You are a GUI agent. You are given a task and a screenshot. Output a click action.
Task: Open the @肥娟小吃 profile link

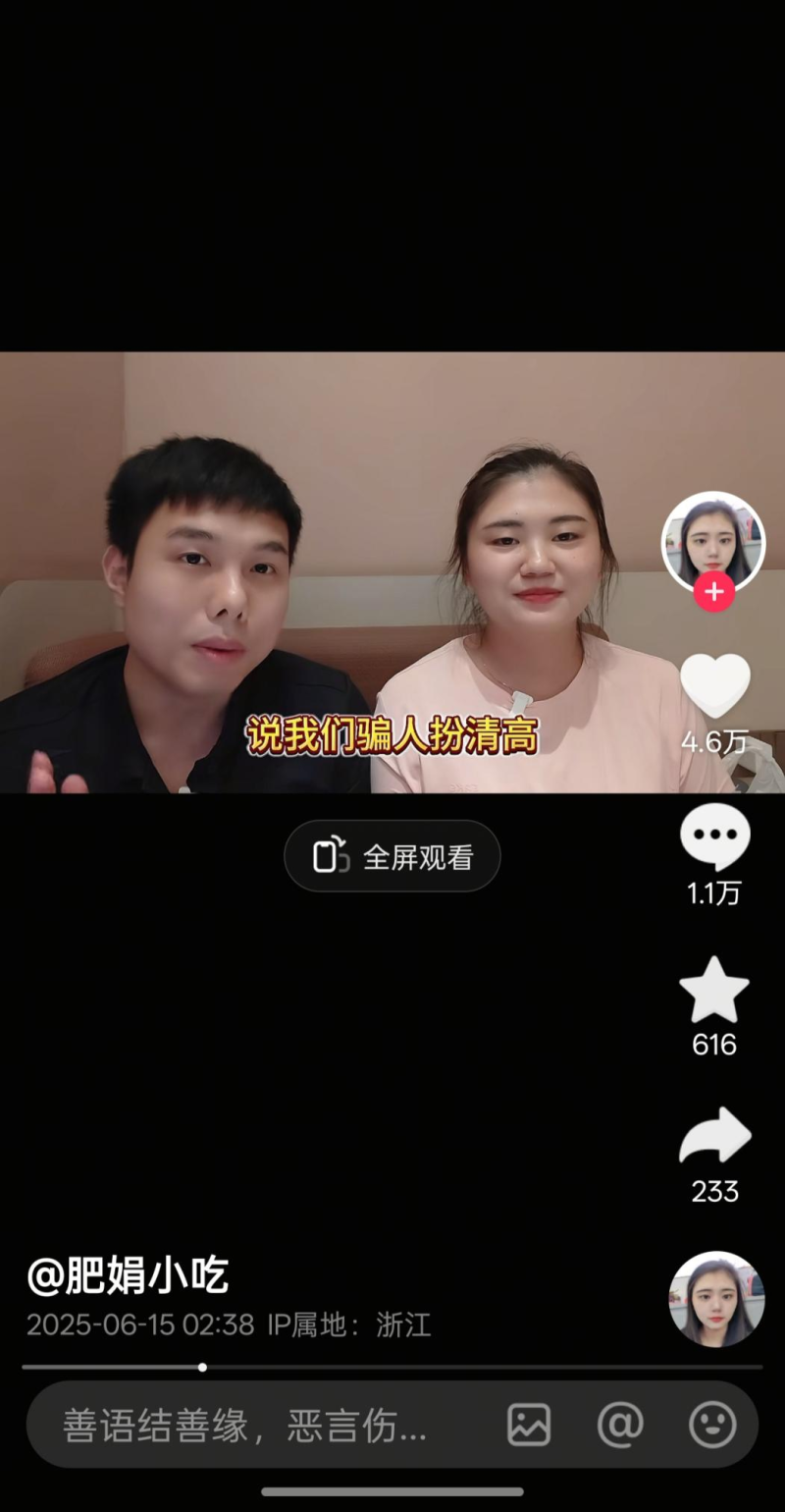pyautogui.click(x=128, y=1276)
